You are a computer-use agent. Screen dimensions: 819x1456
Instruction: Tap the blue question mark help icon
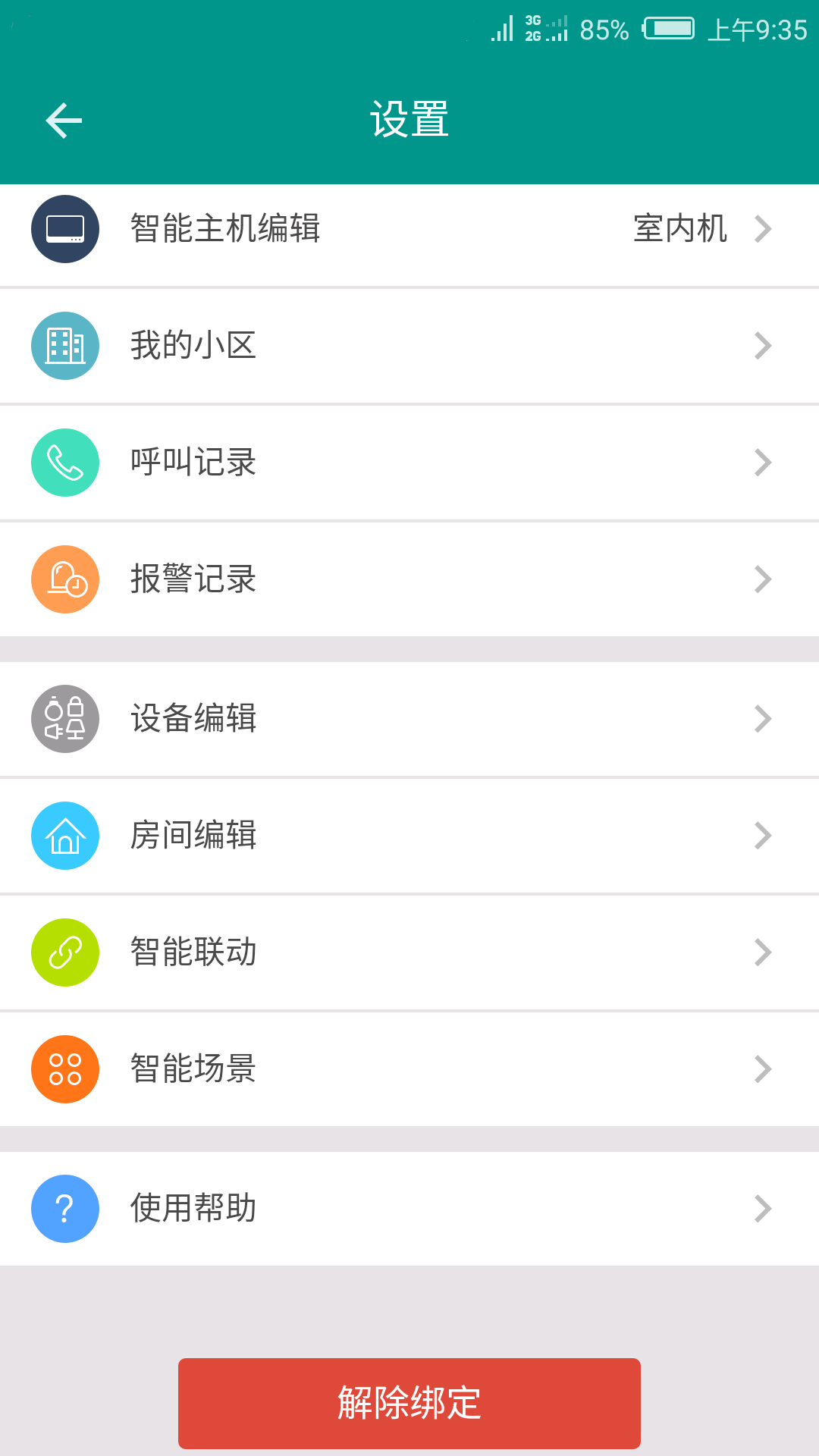[x=64, y=1209]
